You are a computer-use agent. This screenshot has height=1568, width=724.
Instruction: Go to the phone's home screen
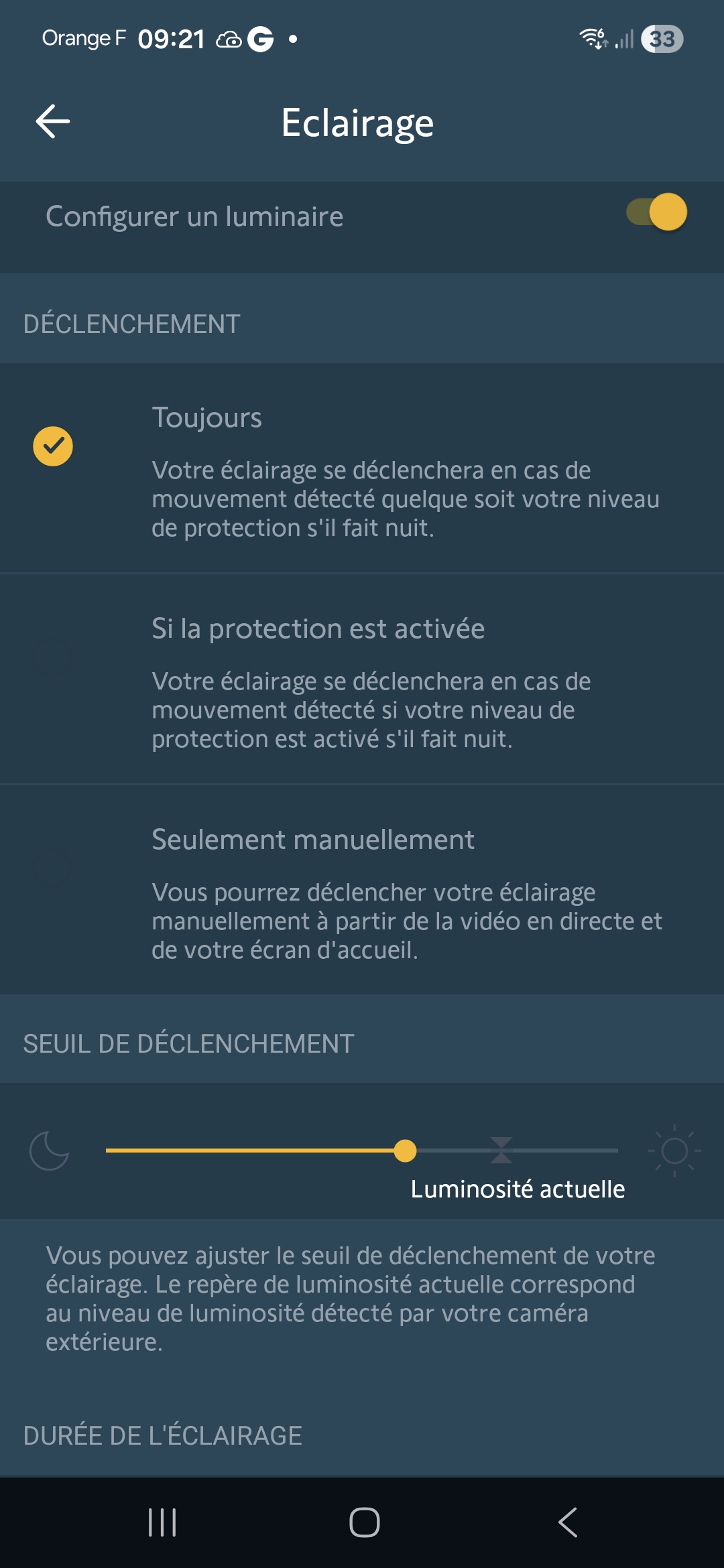tap(364, 1522)
